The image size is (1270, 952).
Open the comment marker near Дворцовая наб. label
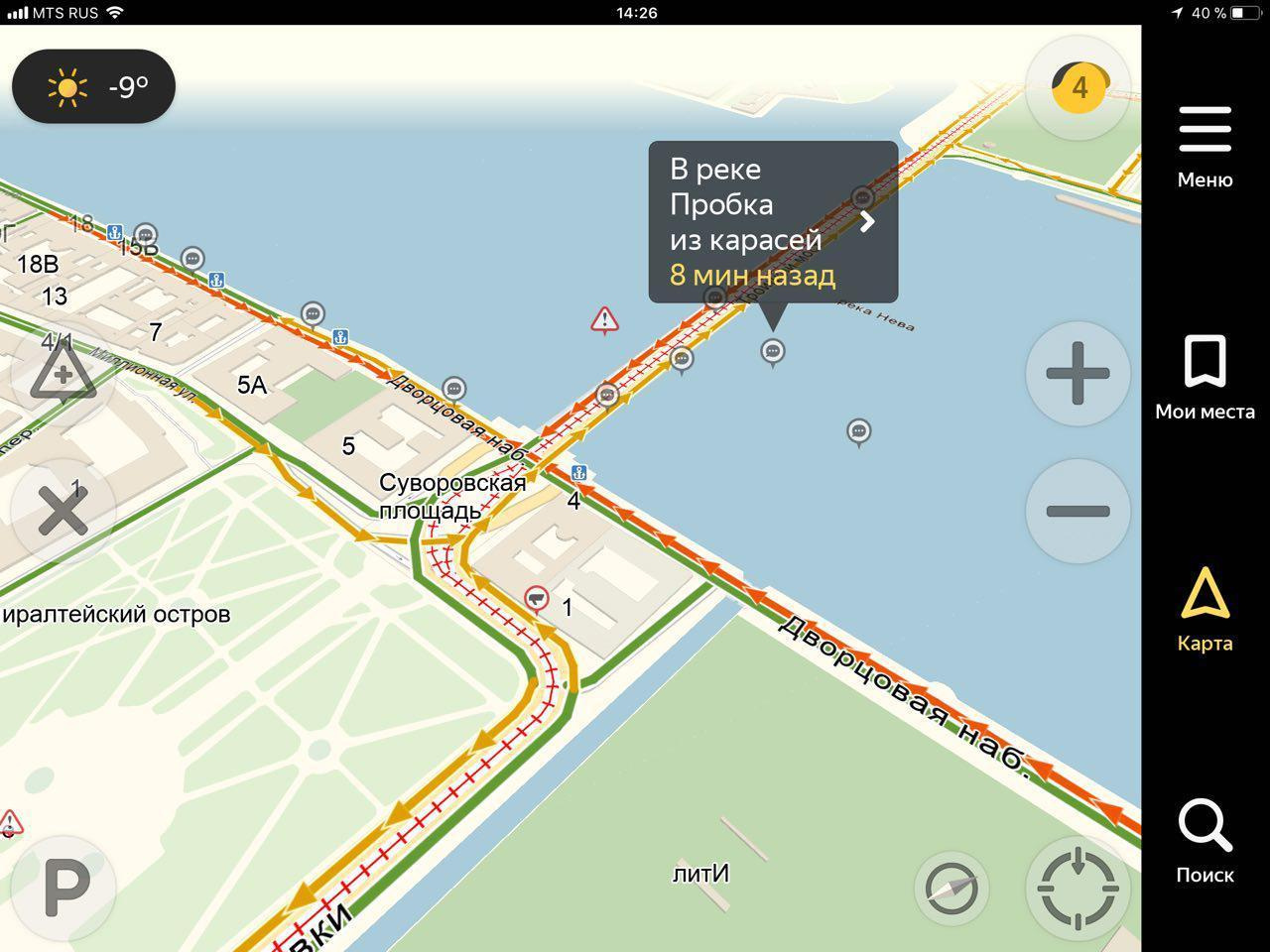pyautogui.click(x=454, y=388)
